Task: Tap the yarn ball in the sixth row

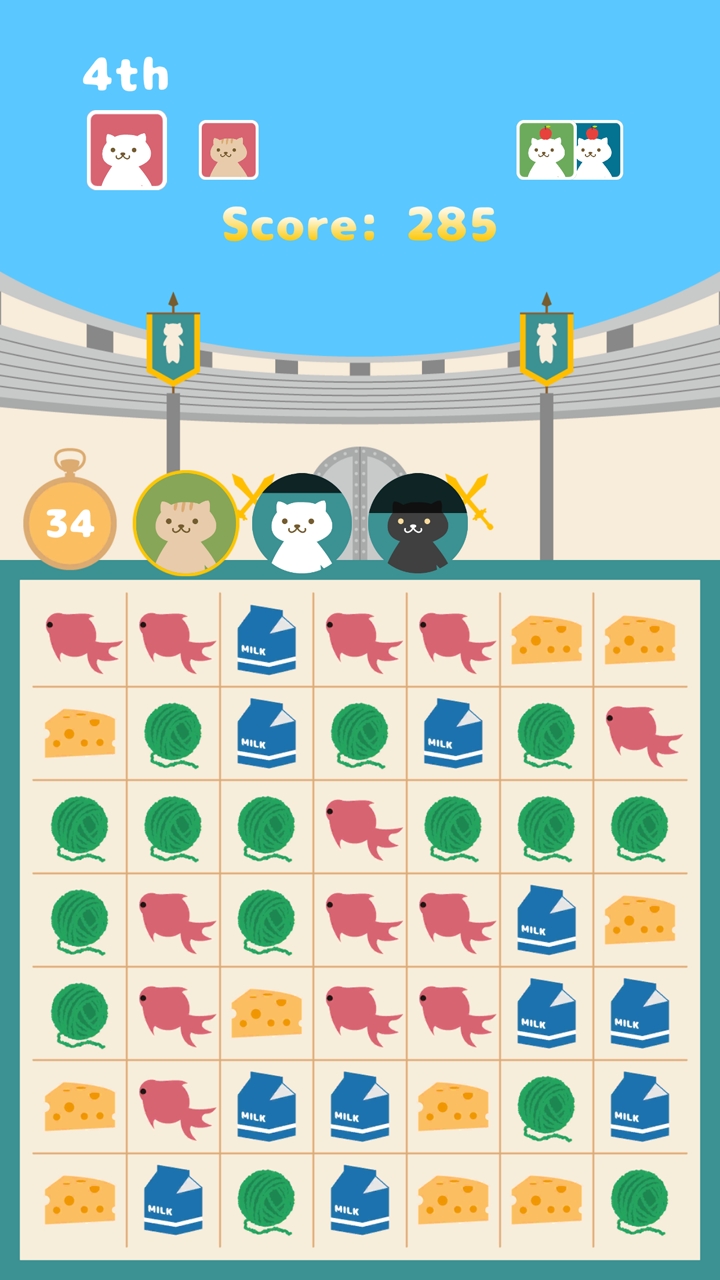Action: [x=546, y=1106]
